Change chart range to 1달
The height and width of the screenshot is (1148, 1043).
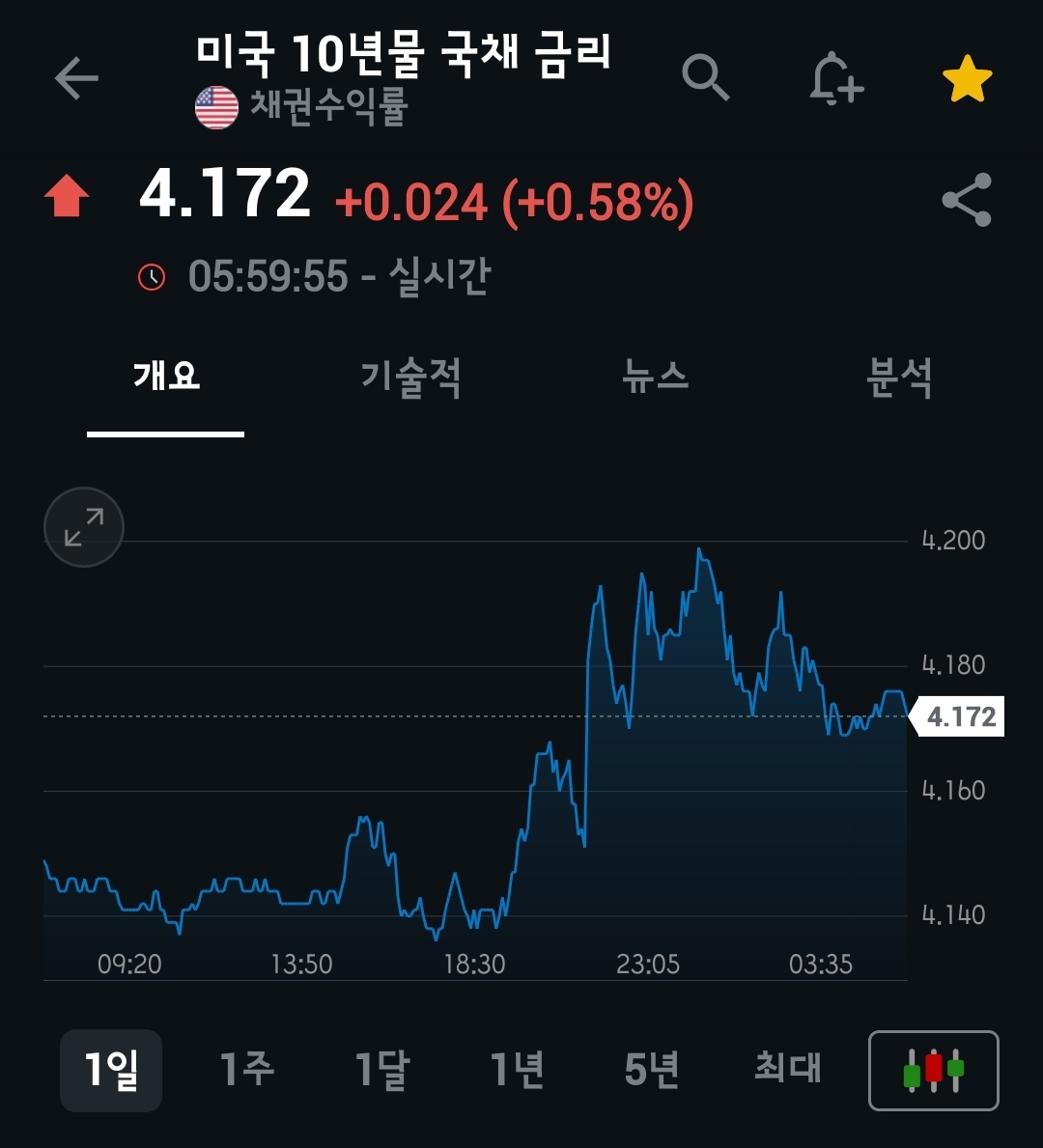tap(381, 1070)
